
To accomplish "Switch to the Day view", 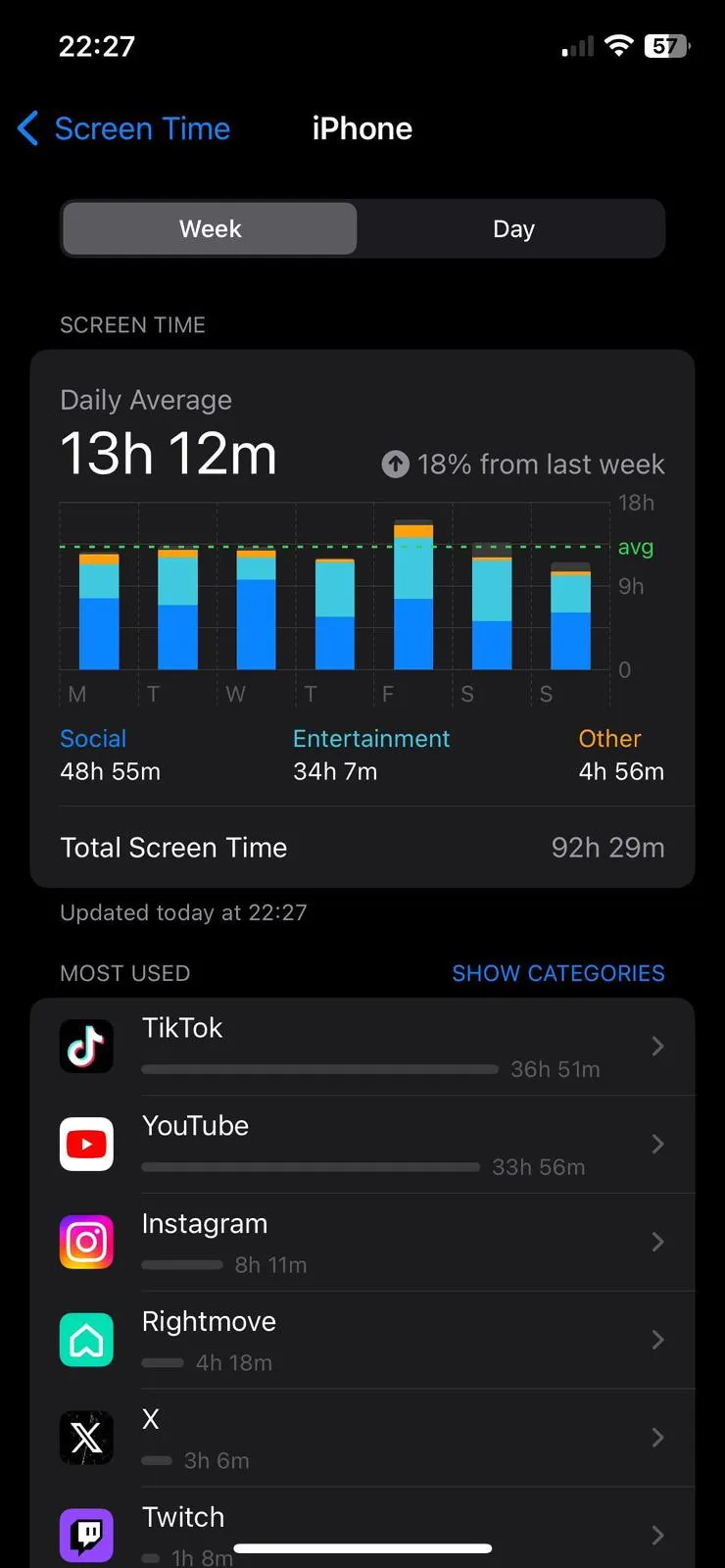I will click(512, 228).
